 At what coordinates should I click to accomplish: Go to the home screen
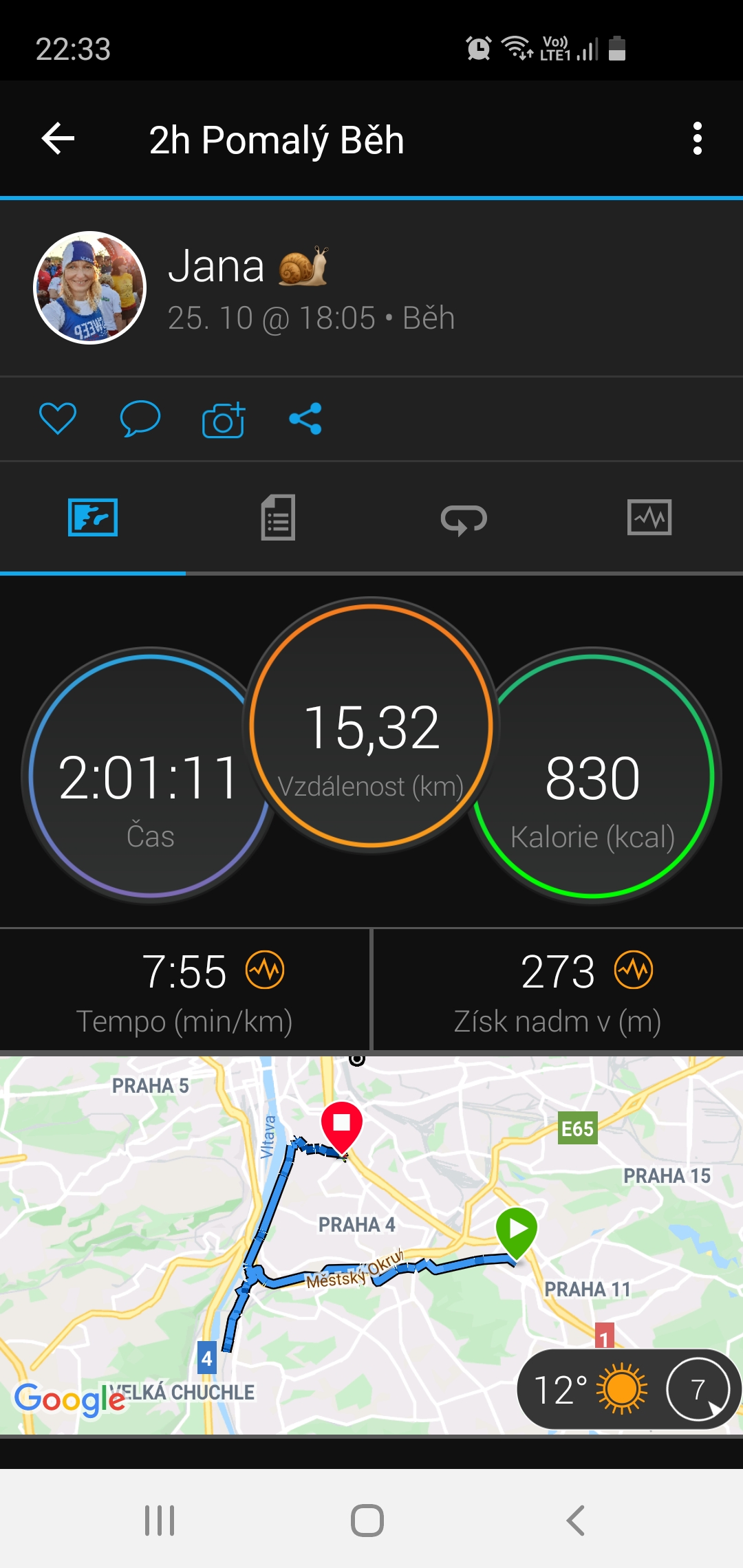click(x=367, y=1521)
